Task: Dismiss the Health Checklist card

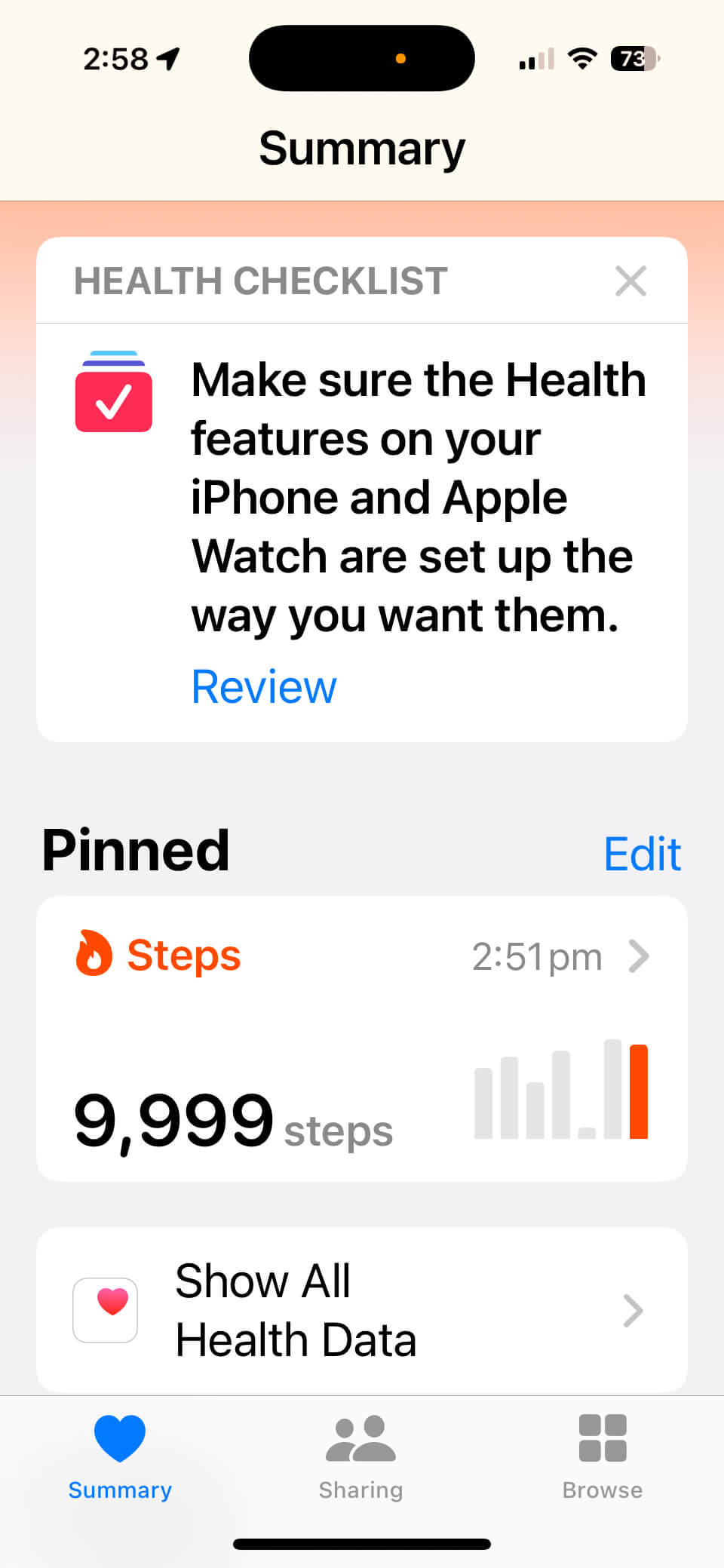Action: click(x=631, y=281)
